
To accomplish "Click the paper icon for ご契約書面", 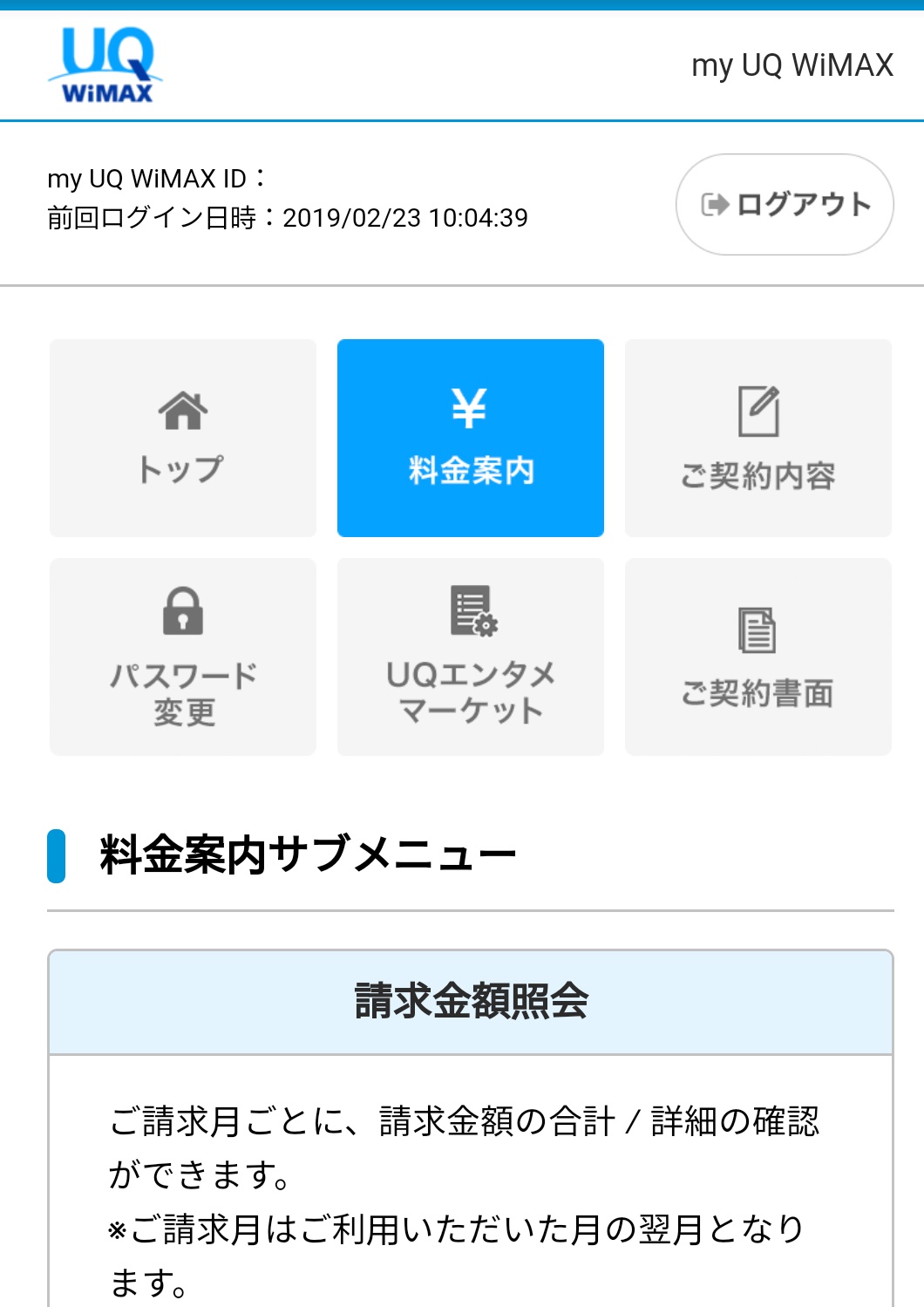I will pyautogui.click(x=758, y=623).
